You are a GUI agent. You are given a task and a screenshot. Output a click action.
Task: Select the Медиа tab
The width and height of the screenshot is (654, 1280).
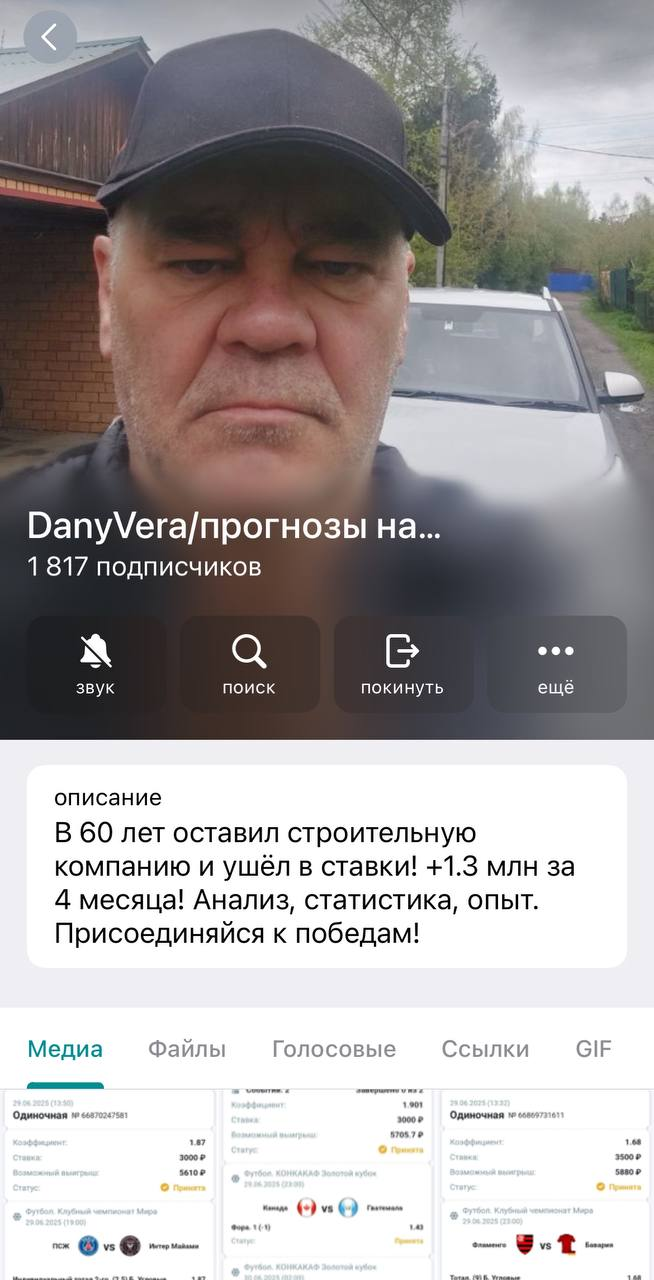pyautogui.click(x=65, y=1049)
